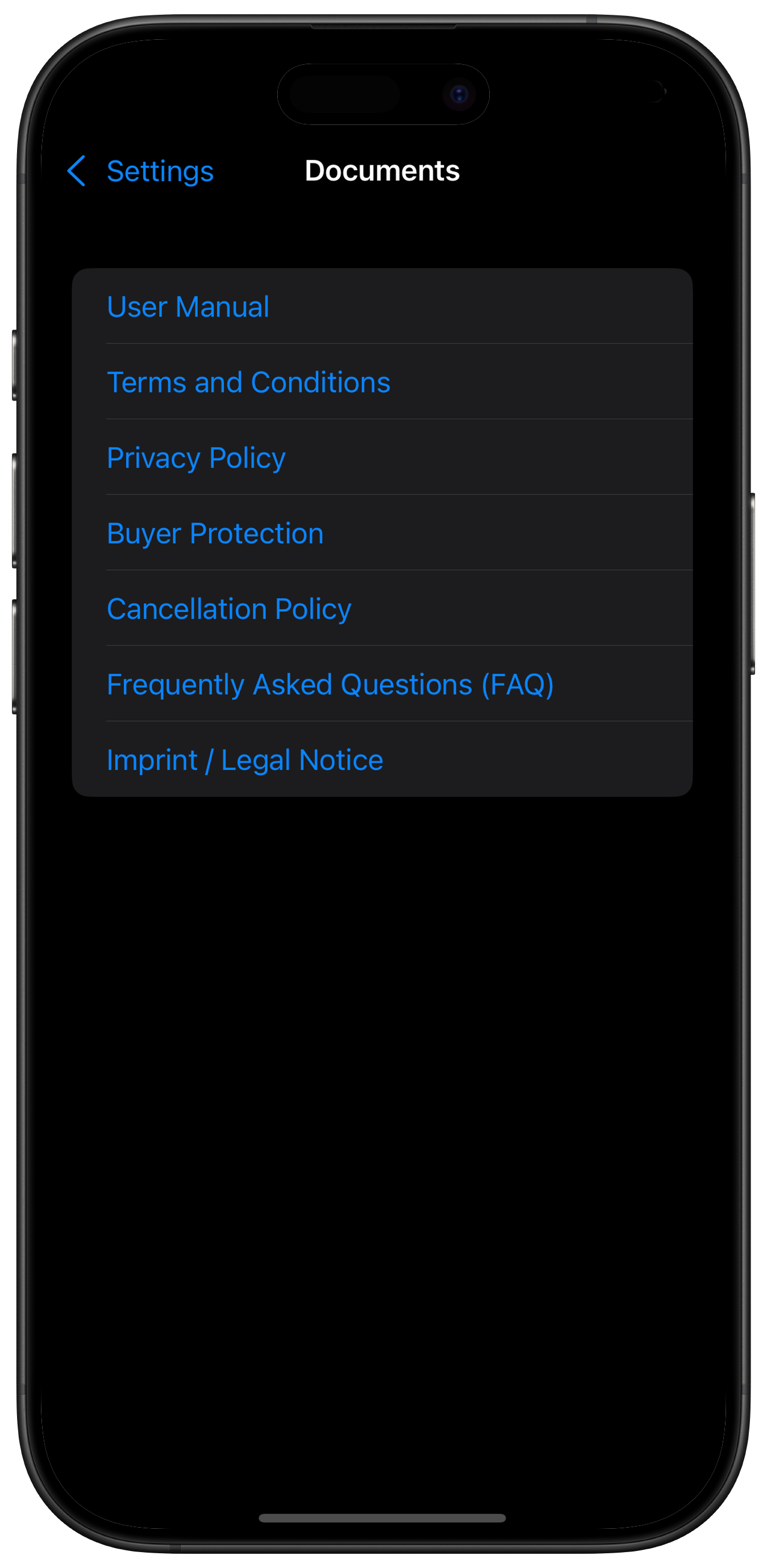
Task: Open Imprint / Legal Notice
Action: pyautogui.click(x=245, y=760)
